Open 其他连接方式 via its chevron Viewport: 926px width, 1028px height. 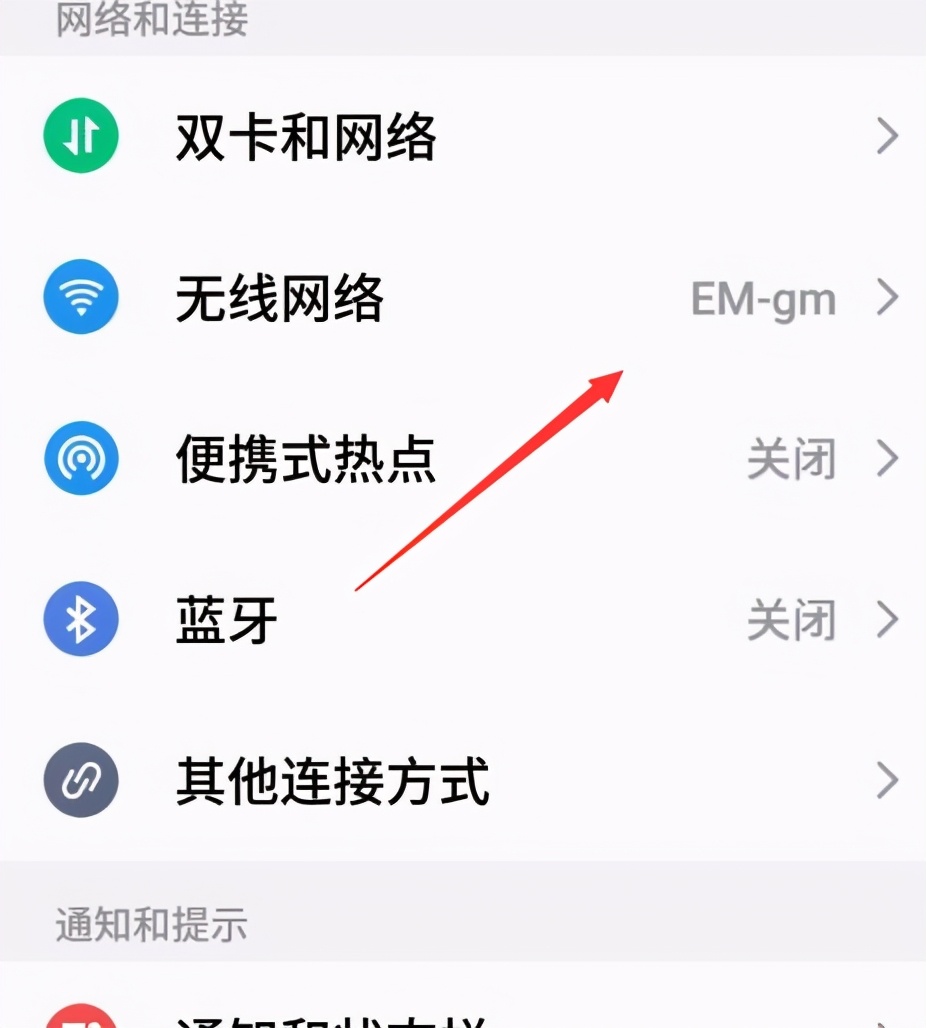[x=887, y=781]
